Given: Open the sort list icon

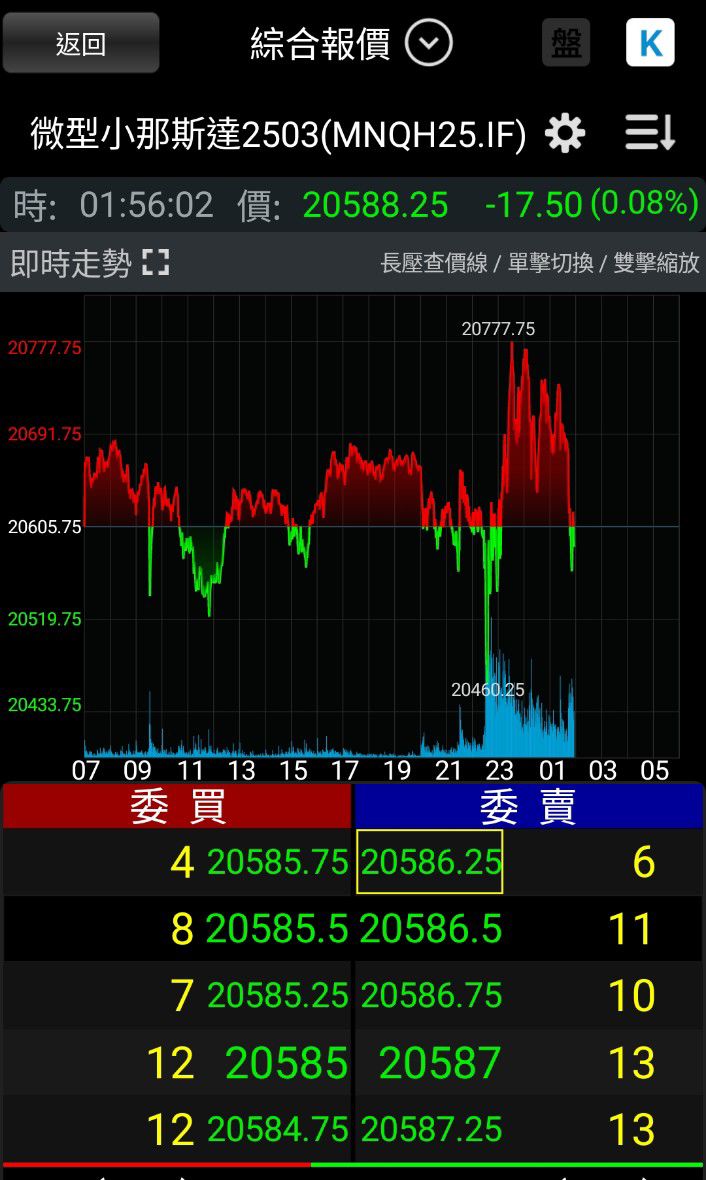Looking at the screenshot, I should (650, 134).
